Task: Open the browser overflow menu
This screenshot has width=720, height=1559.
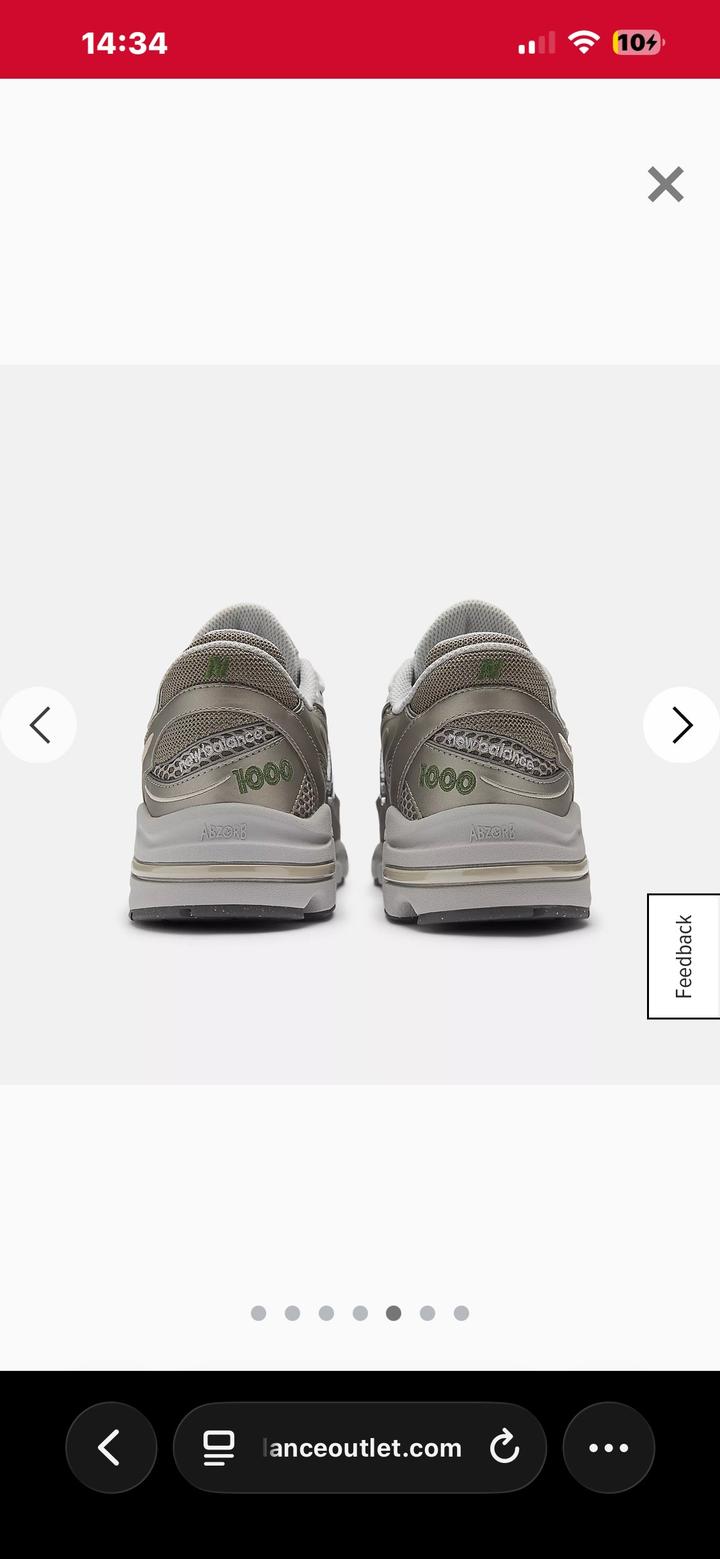Action: pyautogui.click(x=608, y=1447)
